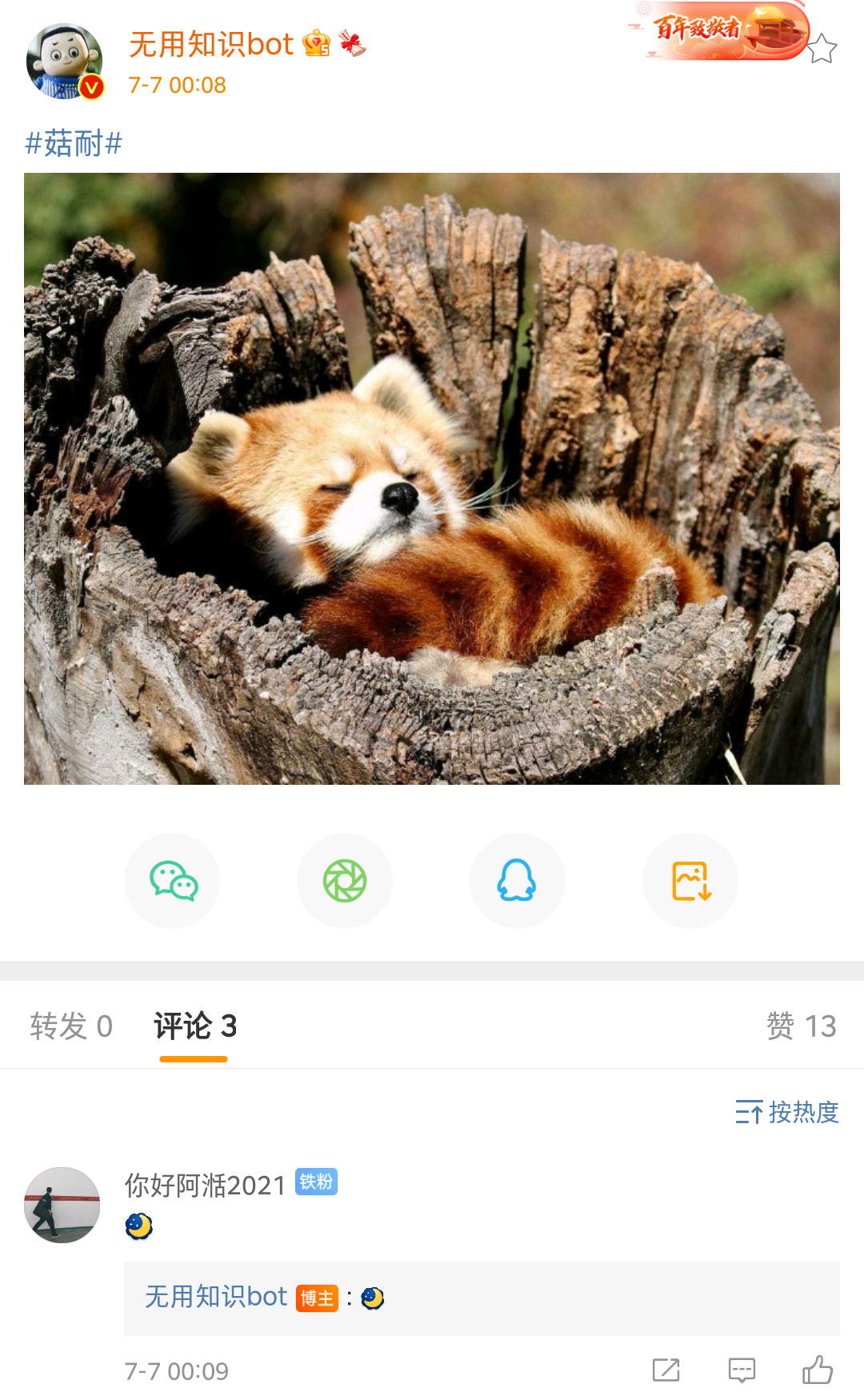The width and height of the screenshot is (864, 1400).
Task: Switch to 赞 likes tab
Action: point(801,1026)
